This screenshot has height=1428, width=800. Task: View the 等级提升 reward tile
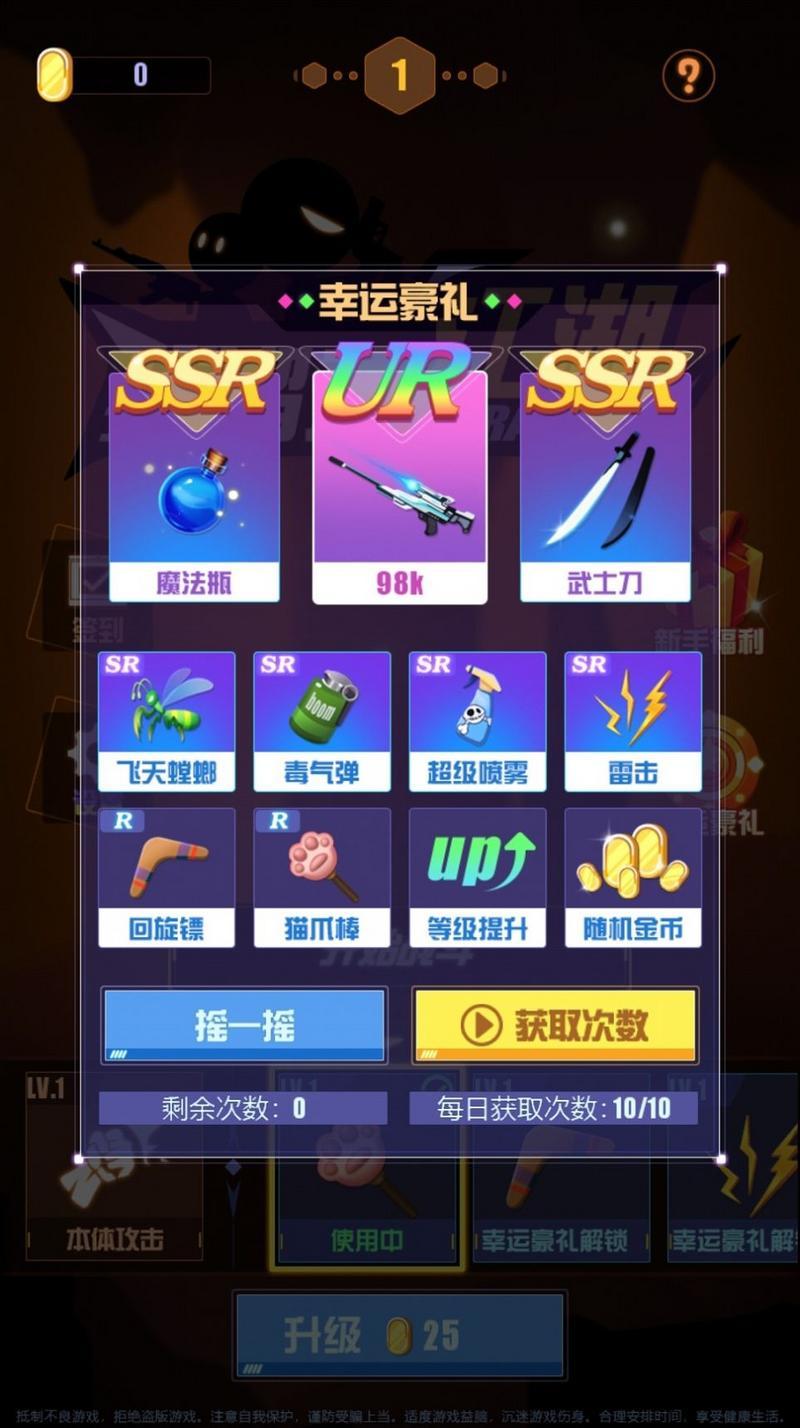[477, 877]
